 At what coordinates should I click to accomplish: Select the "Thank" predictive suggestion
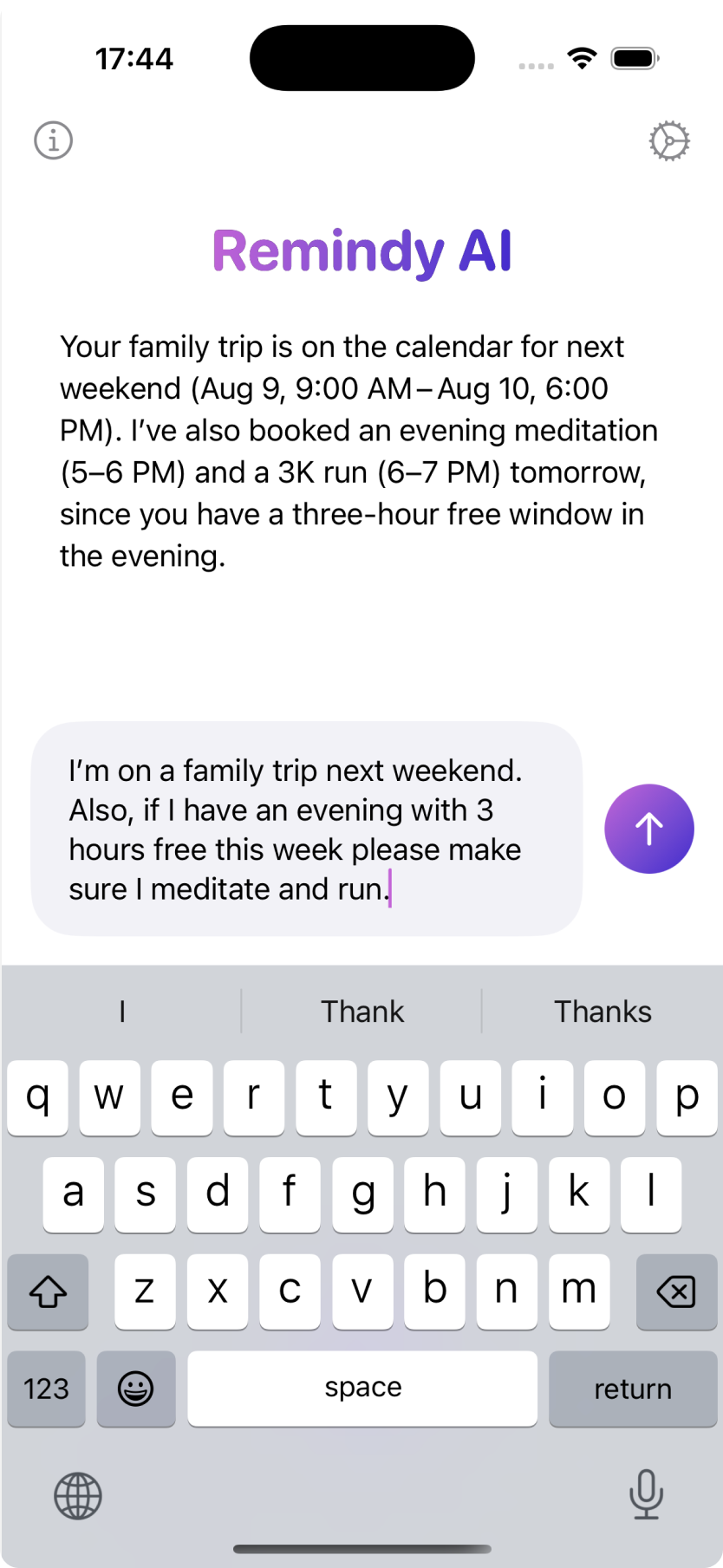(362, 1011)
